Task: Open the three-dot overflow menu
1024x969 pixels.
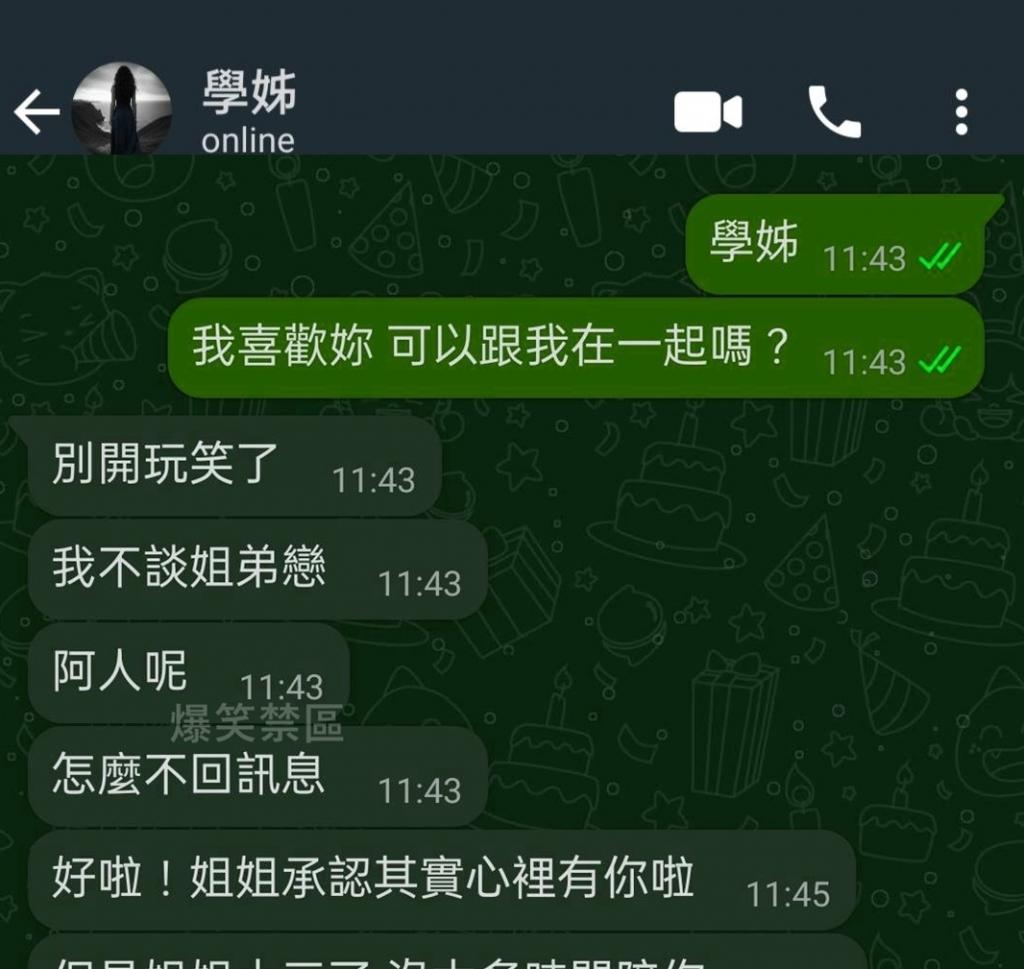Action: (961, 112)
